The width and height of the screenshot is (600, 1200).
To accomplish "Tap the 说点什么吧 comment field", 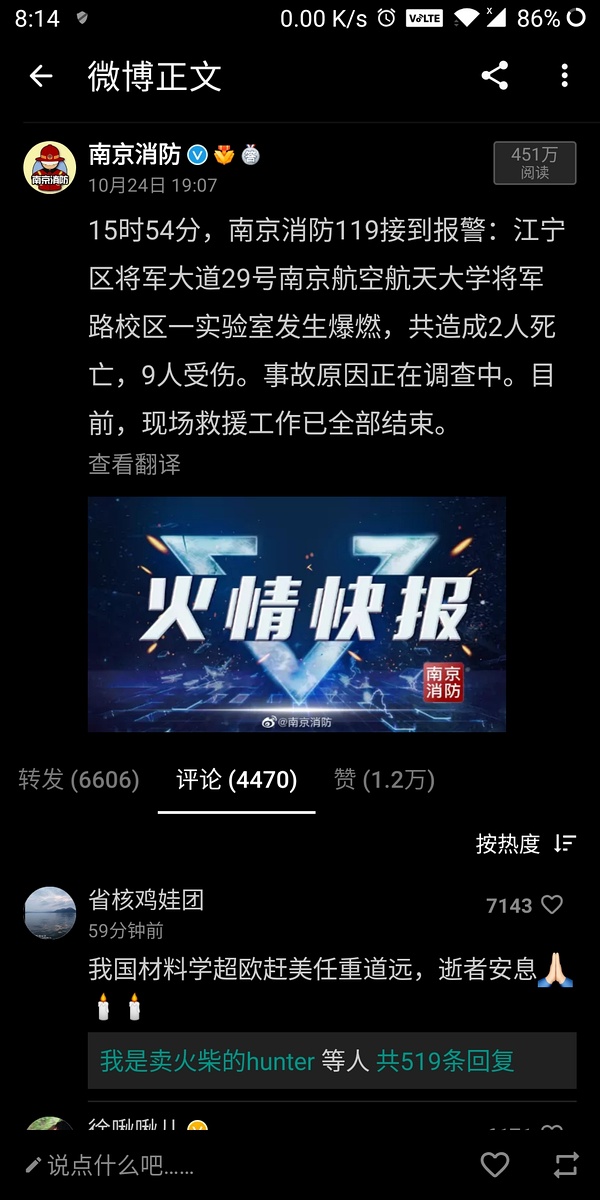I will (x=120, y=1165).
